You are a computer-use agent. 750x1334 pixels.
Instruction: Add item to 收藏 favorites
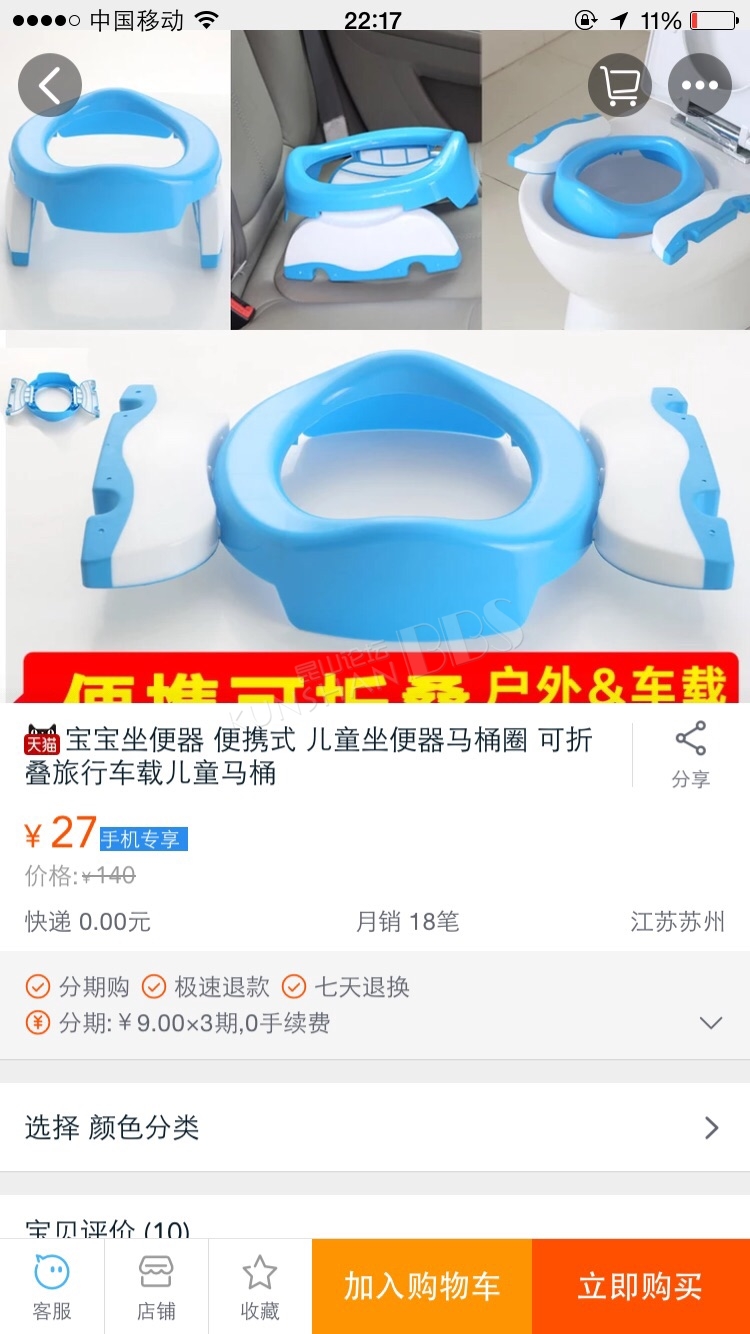click(260, 1288)
